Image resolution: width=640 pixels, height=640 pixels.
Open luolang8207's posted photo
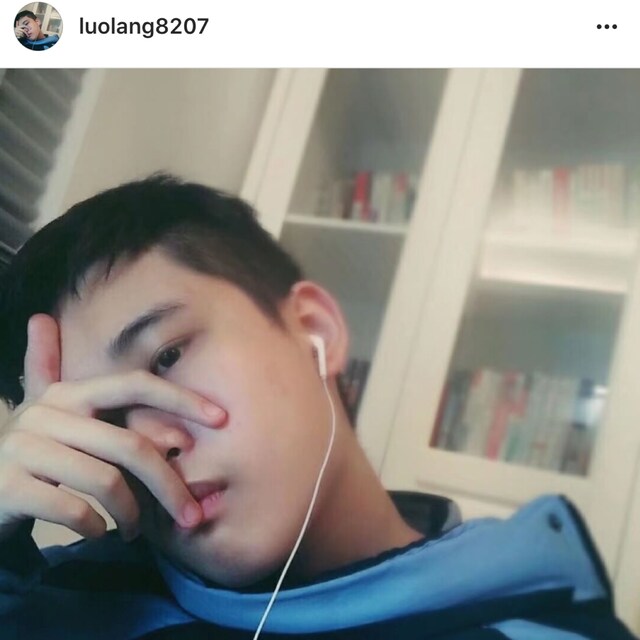320,354
